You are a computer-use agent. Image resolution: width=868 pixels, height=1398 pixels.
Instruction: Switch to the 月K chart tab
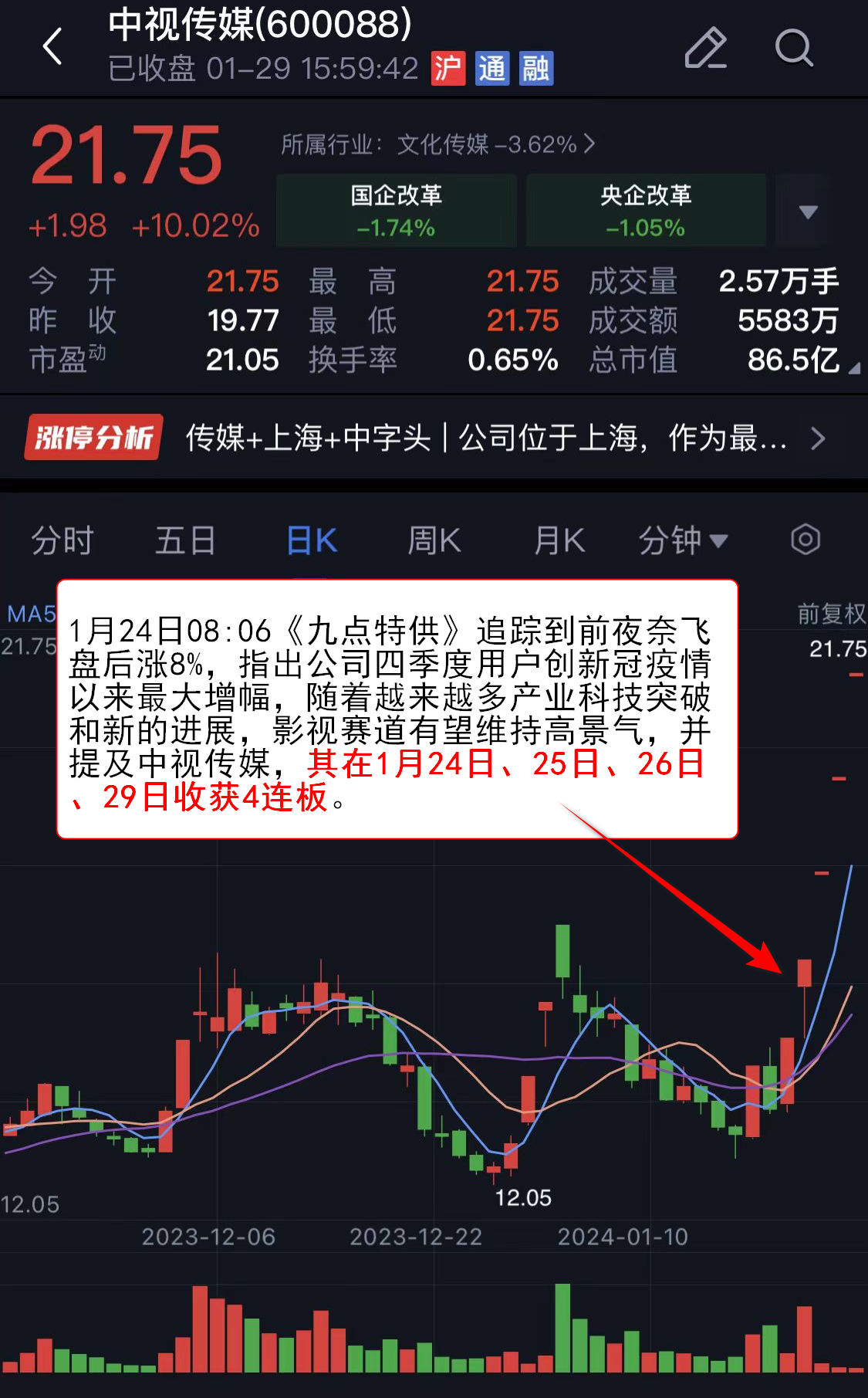coord(559,540)
